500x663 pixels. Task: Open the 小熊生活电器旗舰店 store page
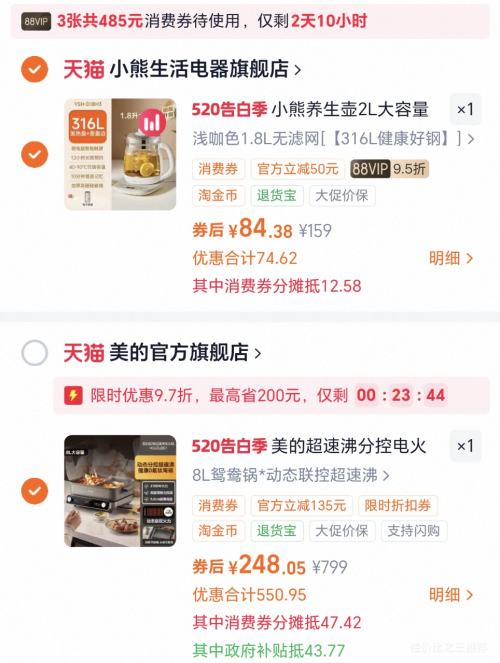tap(182, 69)
